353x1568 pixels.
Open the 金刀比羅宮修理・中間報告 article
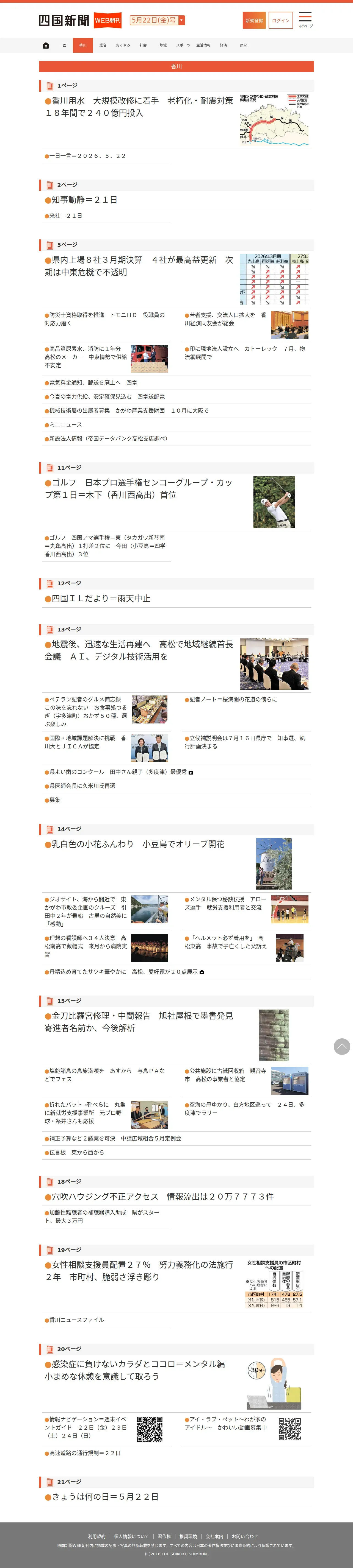click(x=139, y=1021)
